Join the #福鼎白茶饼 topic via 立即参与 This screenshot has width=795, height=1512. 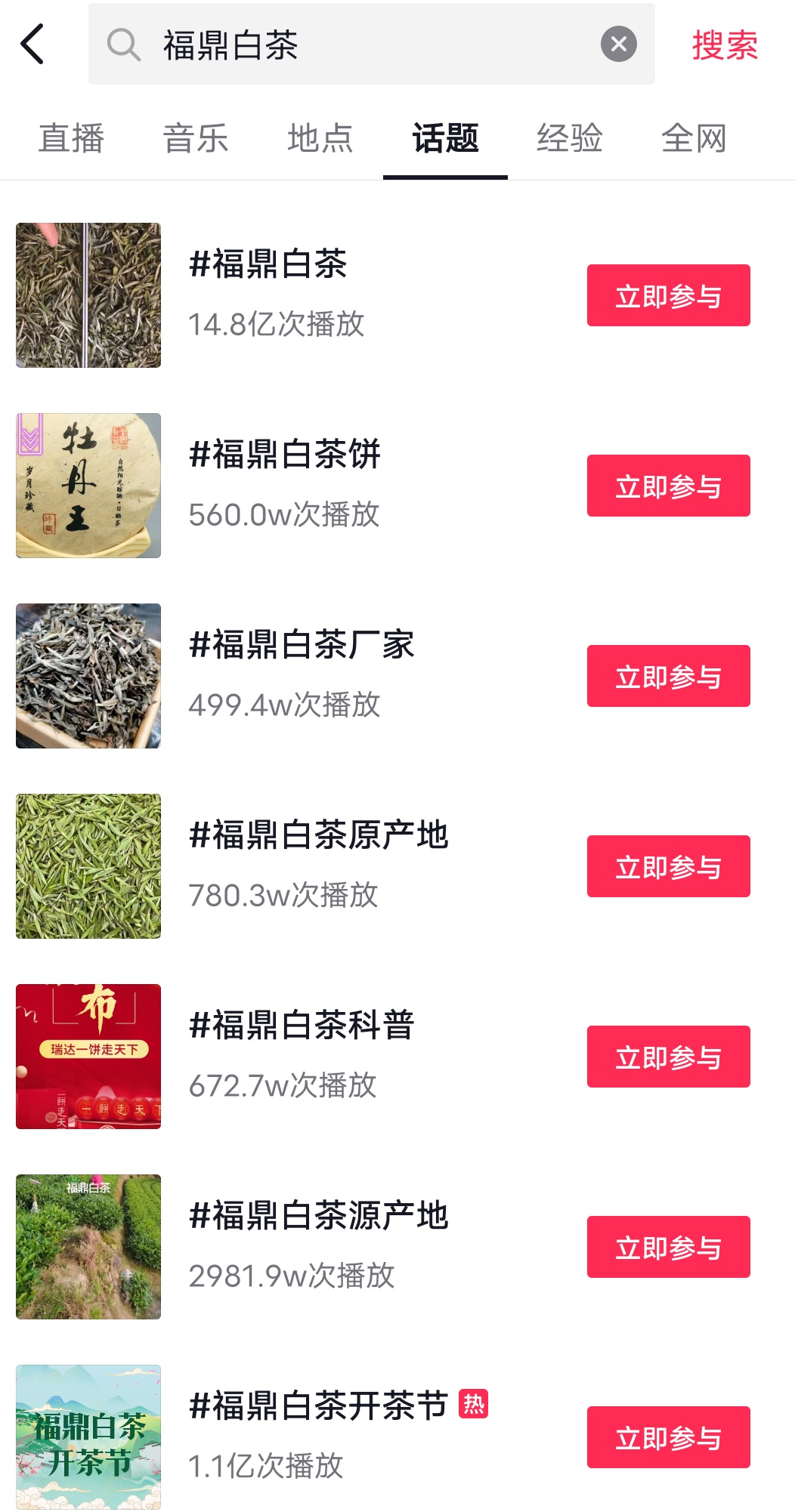[x=668, y=486]
